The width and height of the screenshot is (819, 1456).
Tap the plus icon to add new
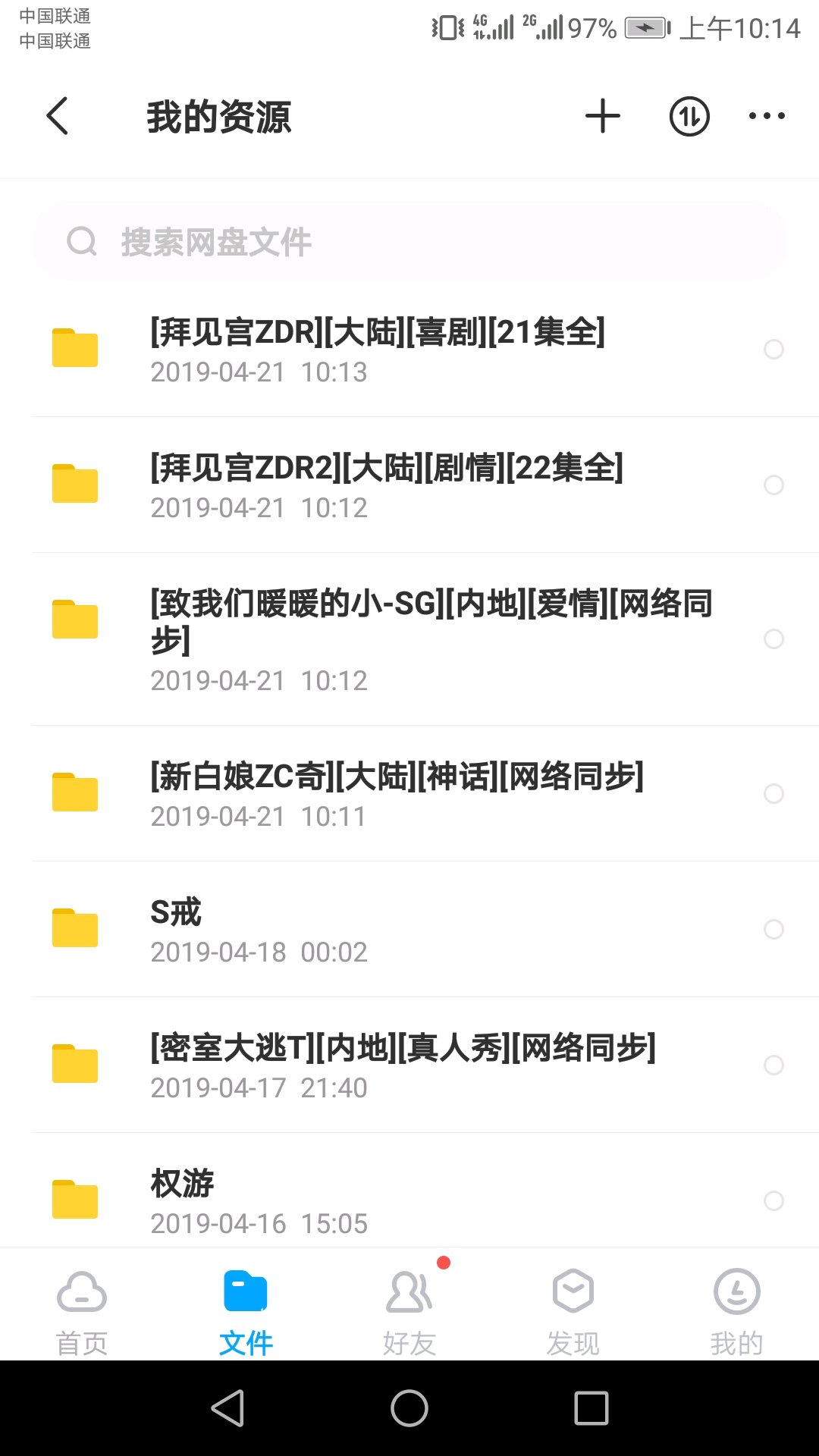(603, 116)
